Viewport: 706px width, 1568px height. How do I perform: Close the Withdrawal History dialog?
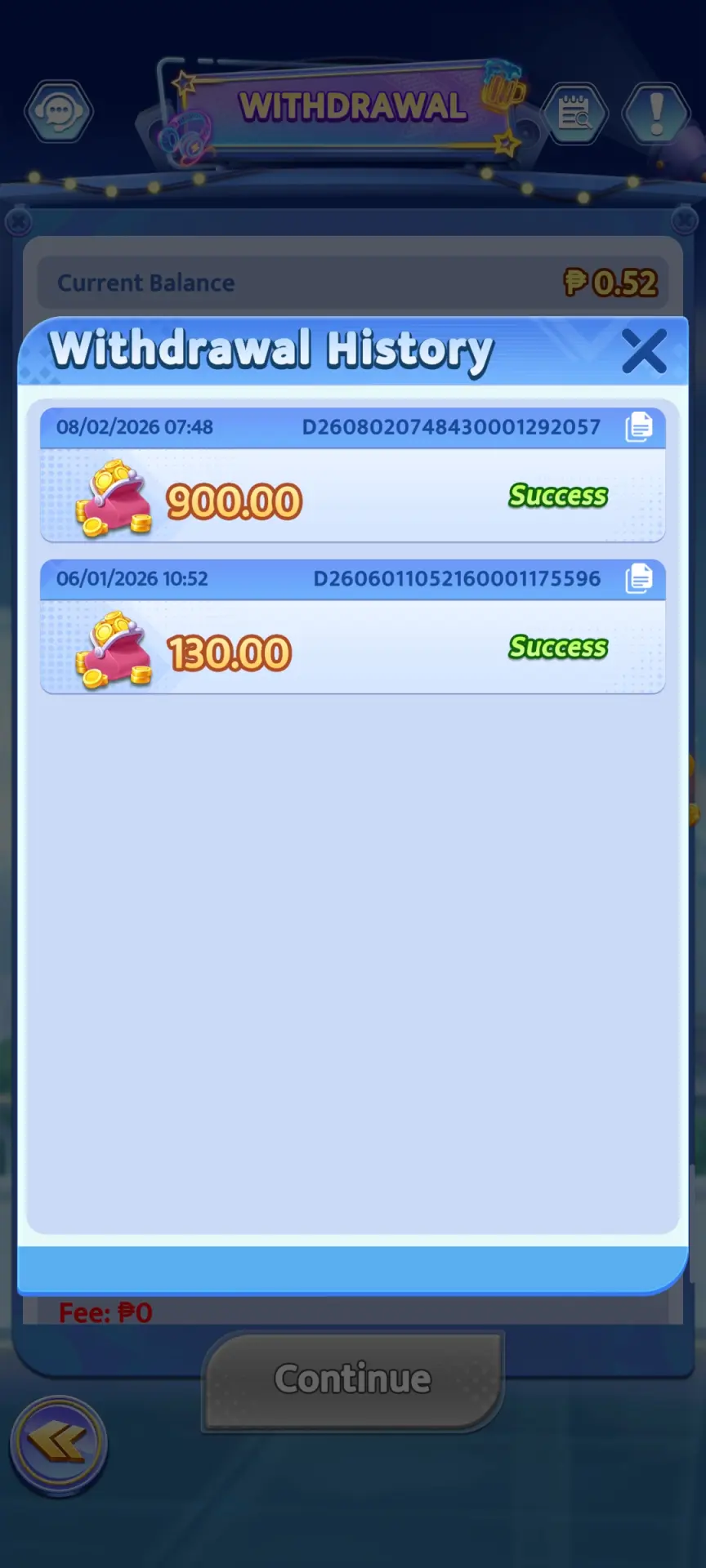(644, 351)
